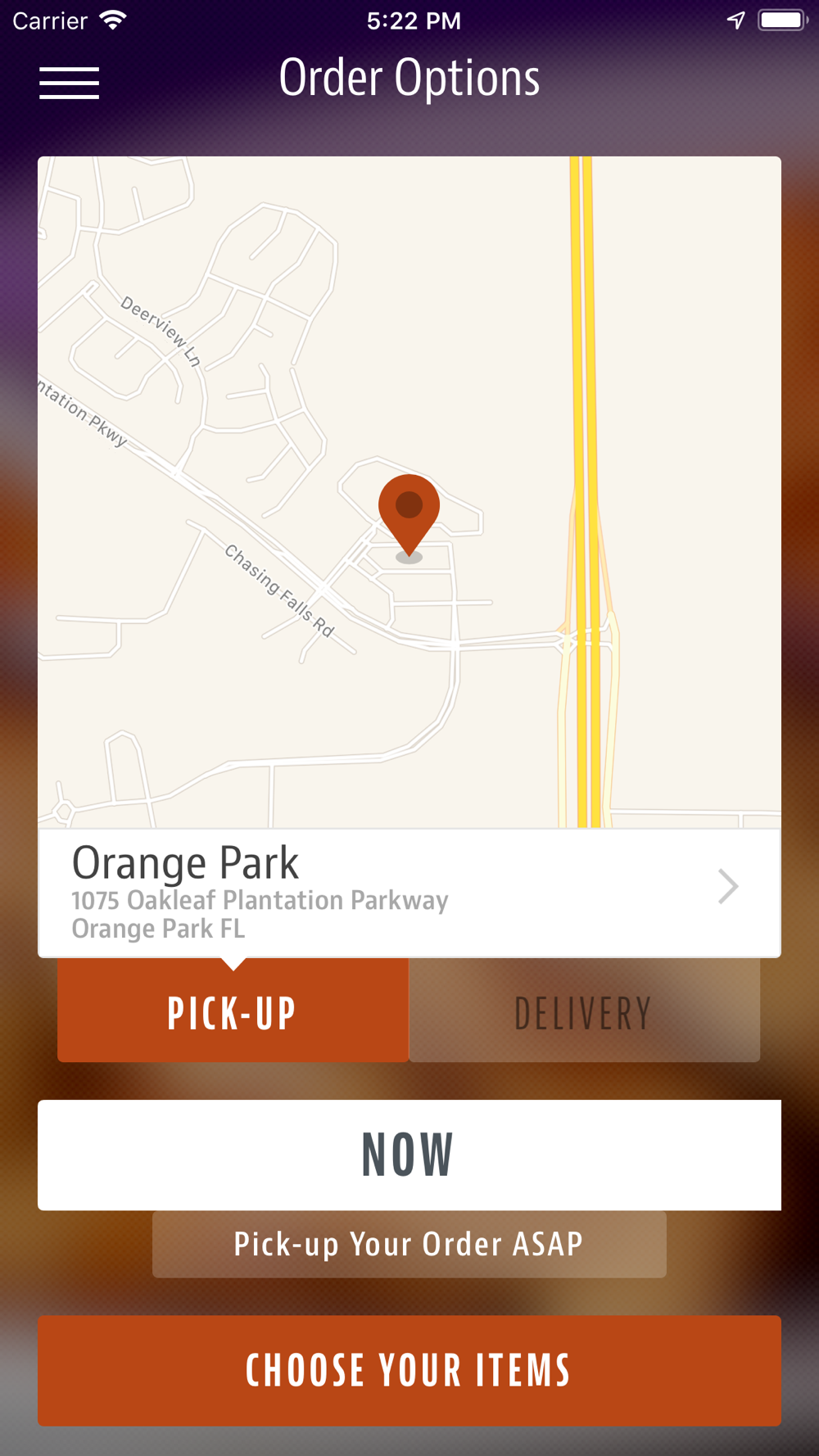Tap Choose Your Items button
The height and width of the screenshot is (1456, 819).
[409, 1370]
